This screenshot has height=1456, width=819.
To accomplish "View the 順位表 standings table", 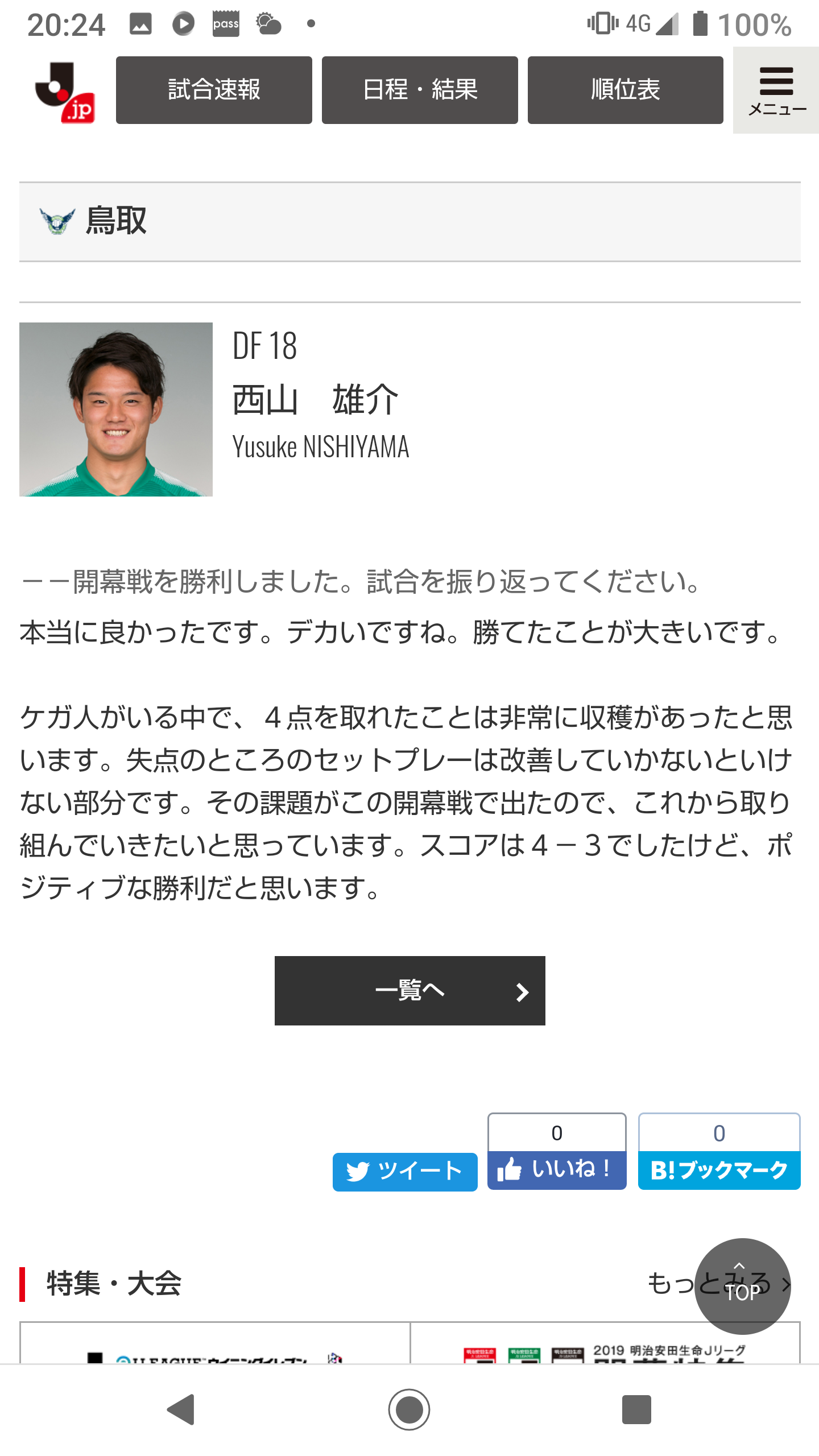I will [625, 90].
